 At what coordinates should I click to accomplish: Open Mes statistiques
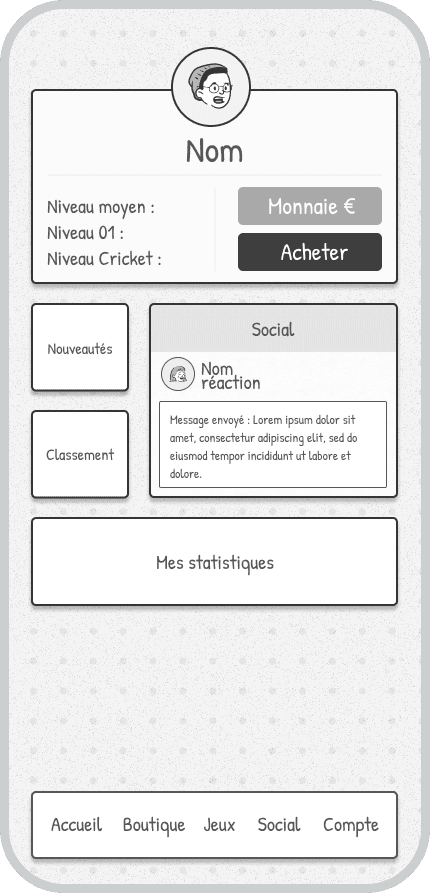(214, 562)
